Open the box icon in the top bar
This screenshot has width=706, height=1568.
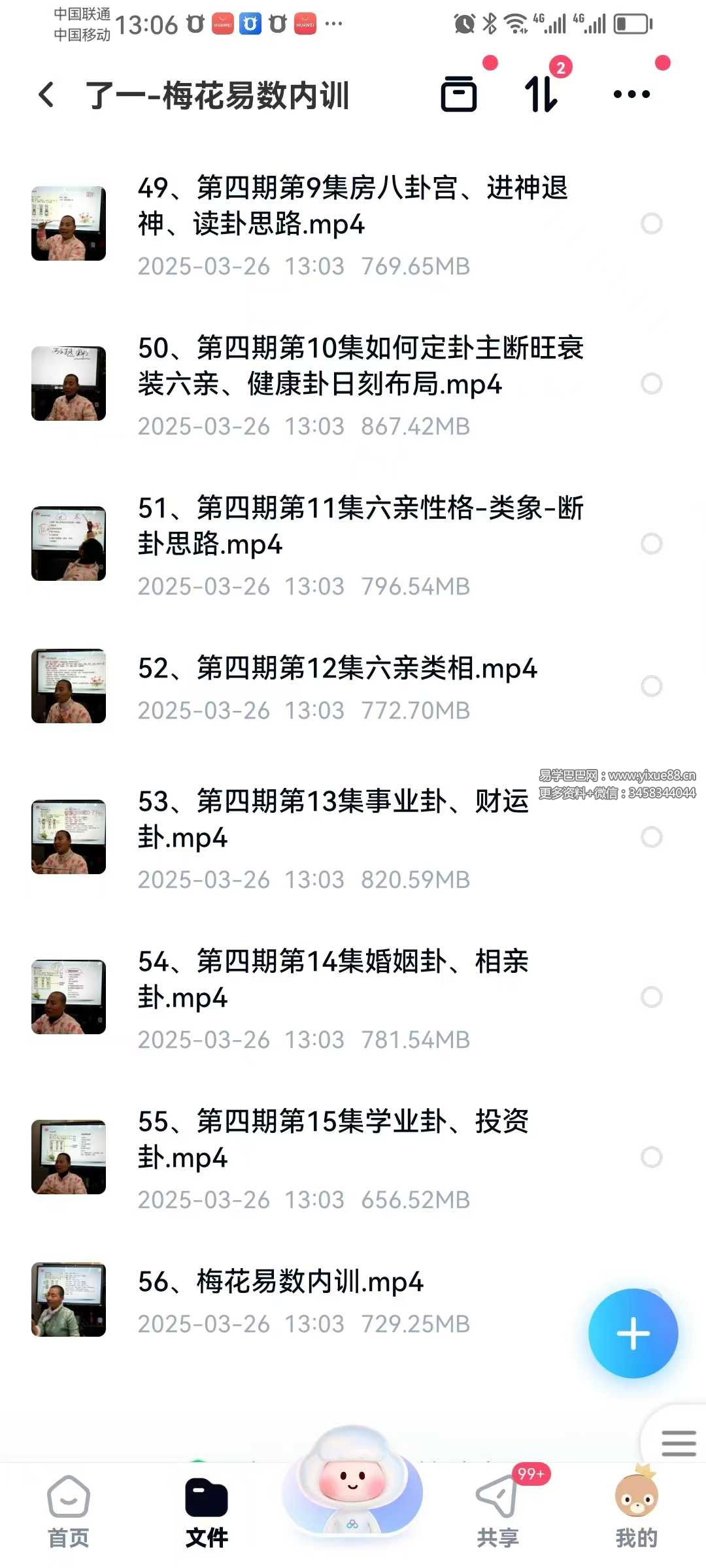coord(459,95)
